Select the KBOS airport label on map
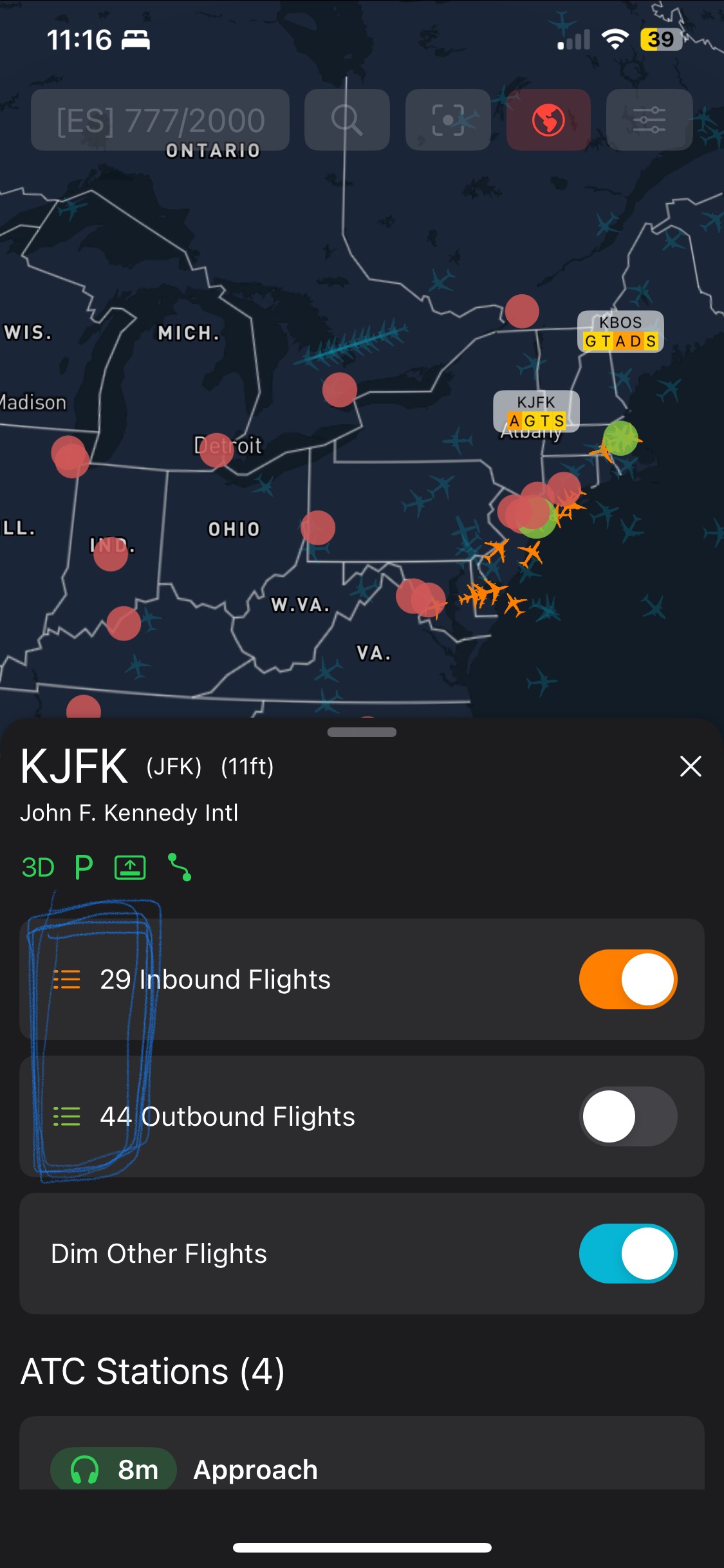 (x=620, y=331)
